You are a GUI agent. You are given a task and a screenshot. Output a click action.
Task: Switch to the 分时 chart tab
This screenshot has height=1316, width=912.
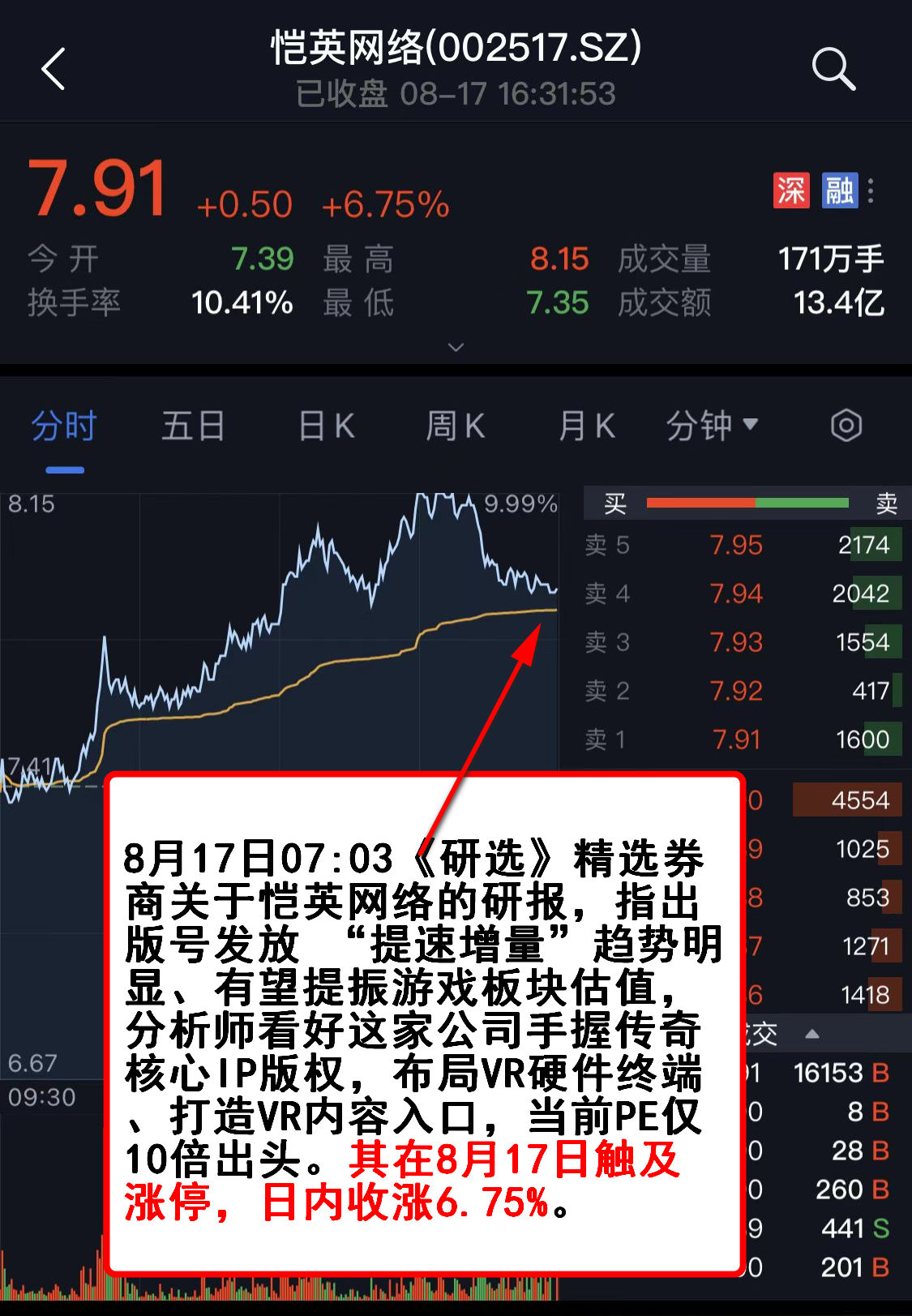[64, 426]
